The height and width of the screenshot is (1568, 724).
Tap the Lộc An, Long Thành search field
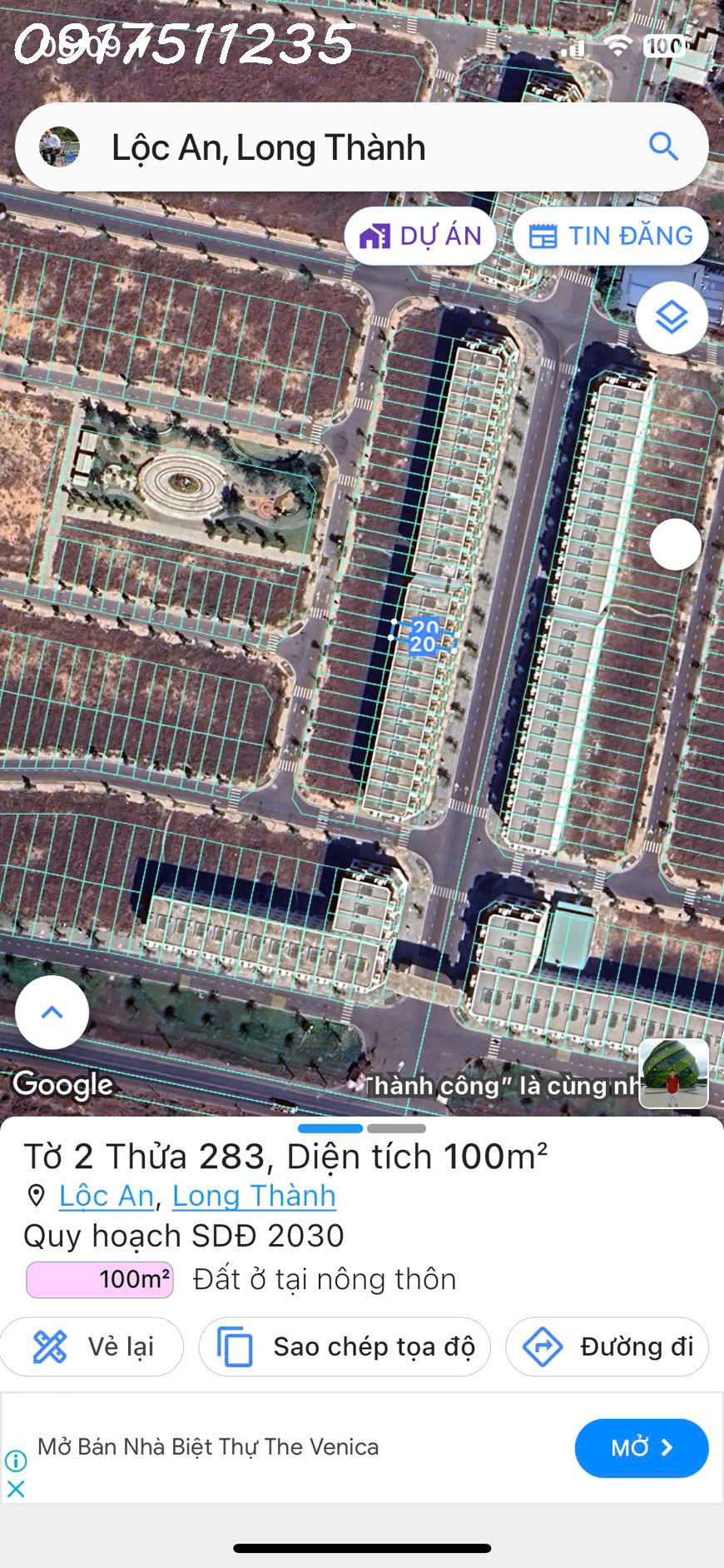(x=361, y=147)
